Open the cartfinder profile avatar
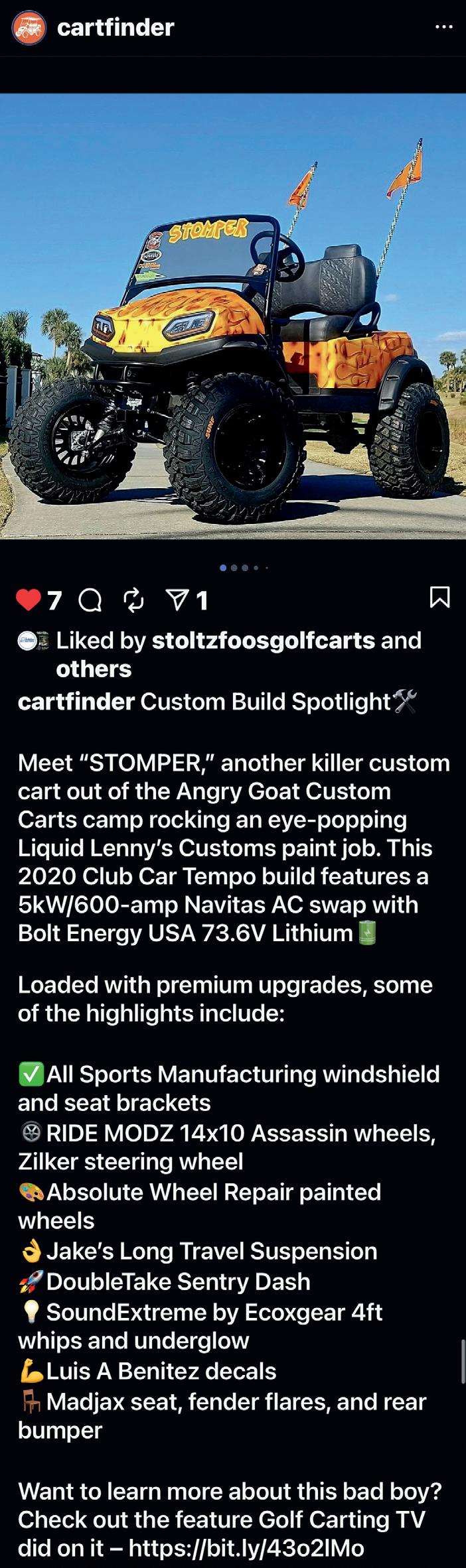Screen dimensions: 466x1568 click(x=29, y=27)
